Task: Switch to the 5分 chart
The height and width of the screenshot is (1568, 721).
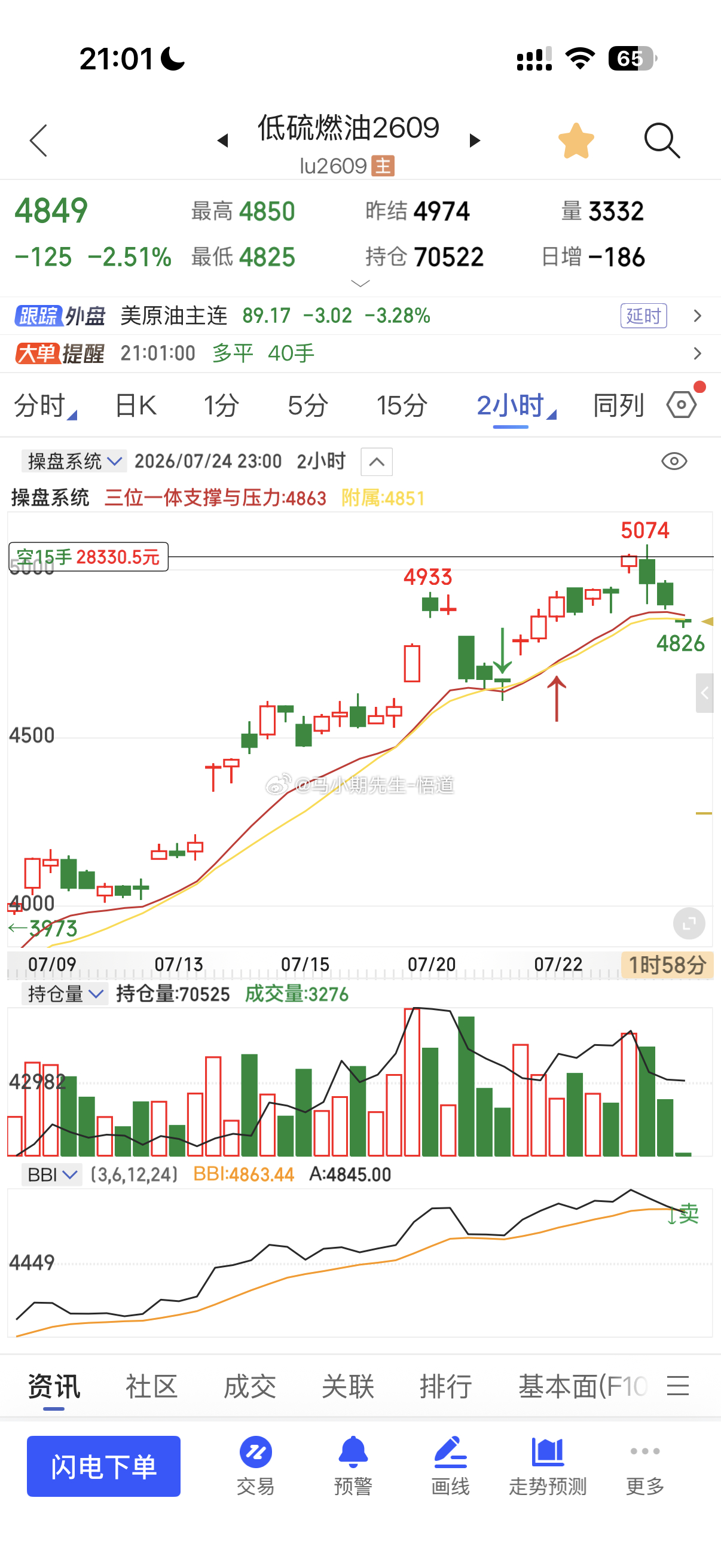Action: [308, 405]
